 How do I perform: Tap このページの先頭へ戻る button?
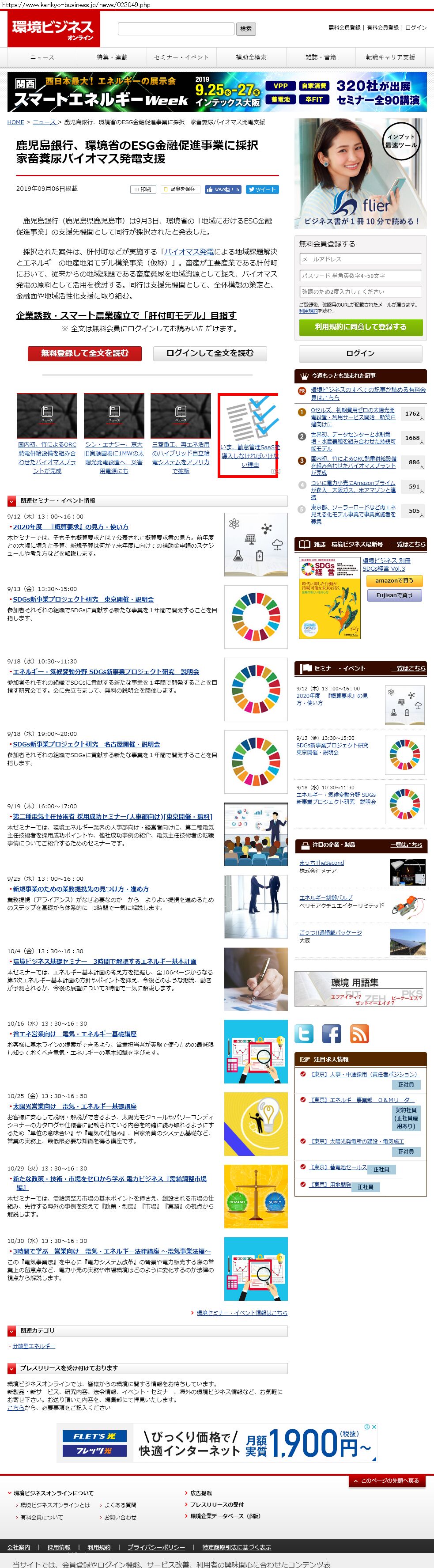(386, 1481)
